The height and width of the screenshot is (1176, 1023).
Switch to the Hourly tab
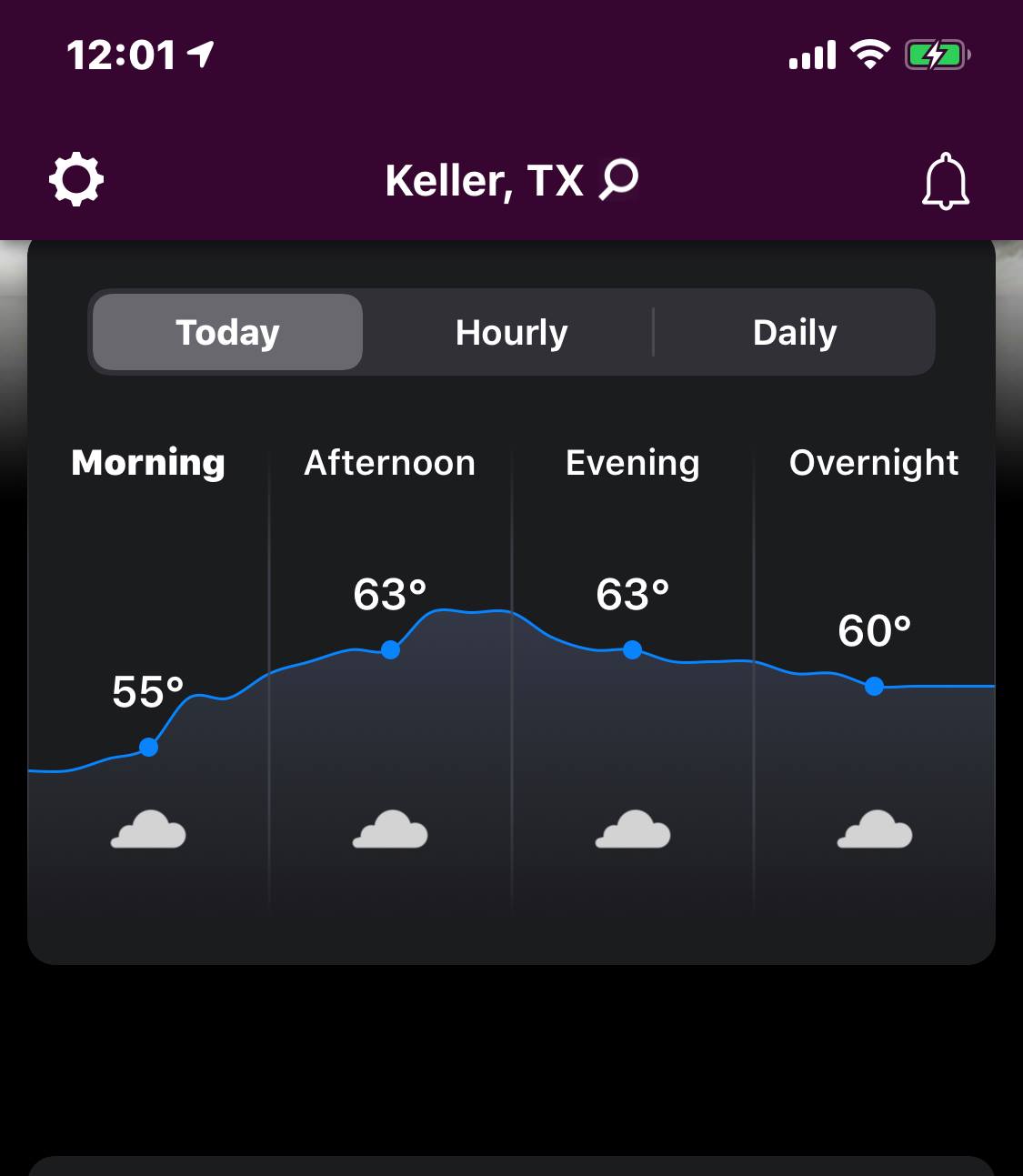click(x=511, y=332)
